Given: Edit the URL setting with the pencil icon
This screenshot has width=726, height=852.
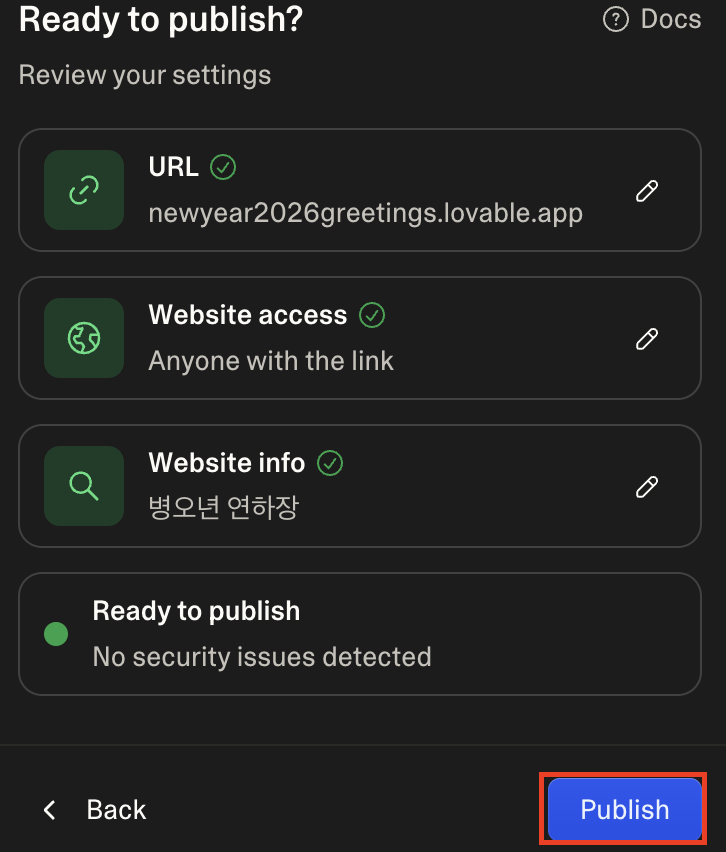Looking at the screenshot, I should (x=647, y=191).
